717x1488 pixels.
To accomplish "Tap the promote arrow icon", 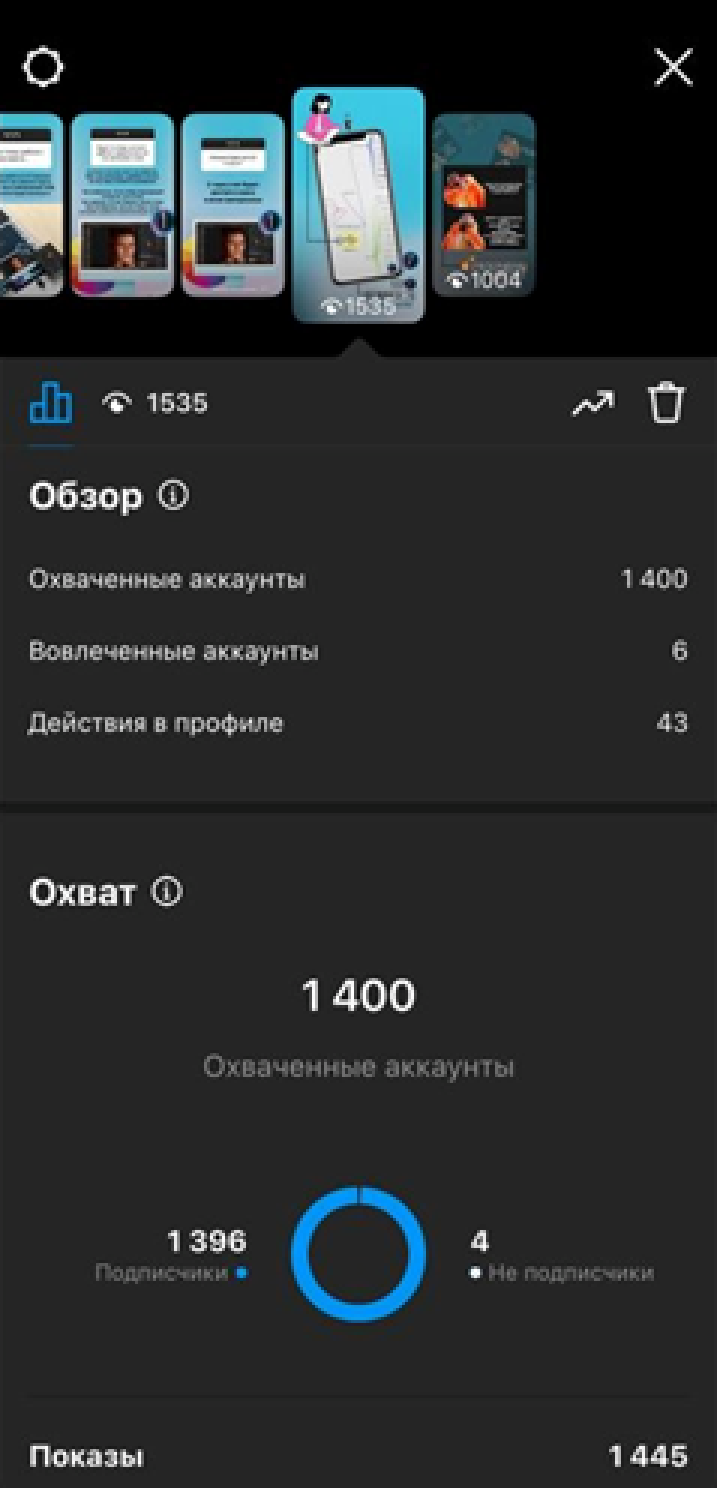I will point(593,404).
